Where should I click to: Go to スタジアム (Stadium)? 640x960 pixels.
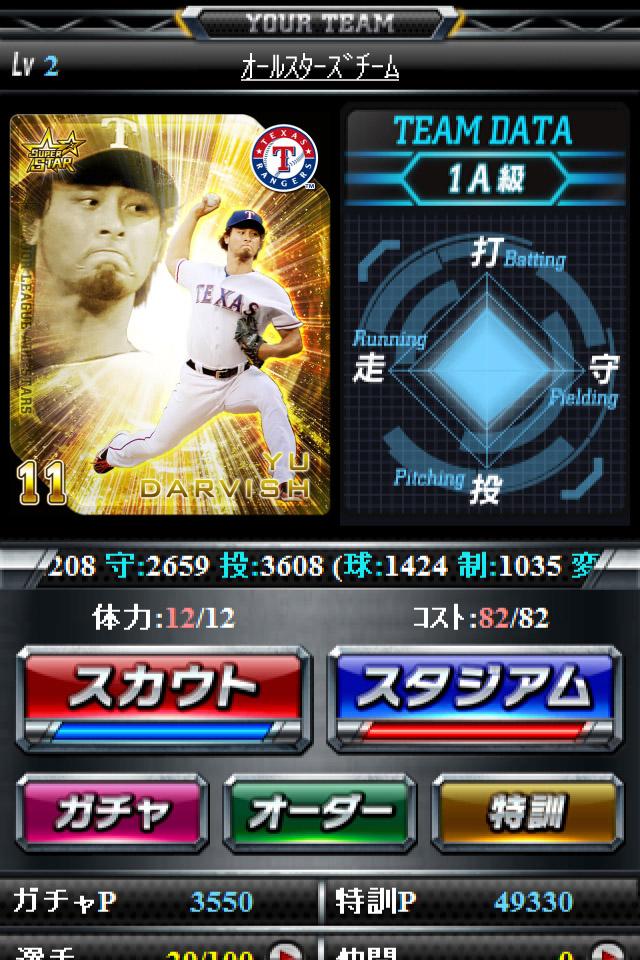point(472,697)
